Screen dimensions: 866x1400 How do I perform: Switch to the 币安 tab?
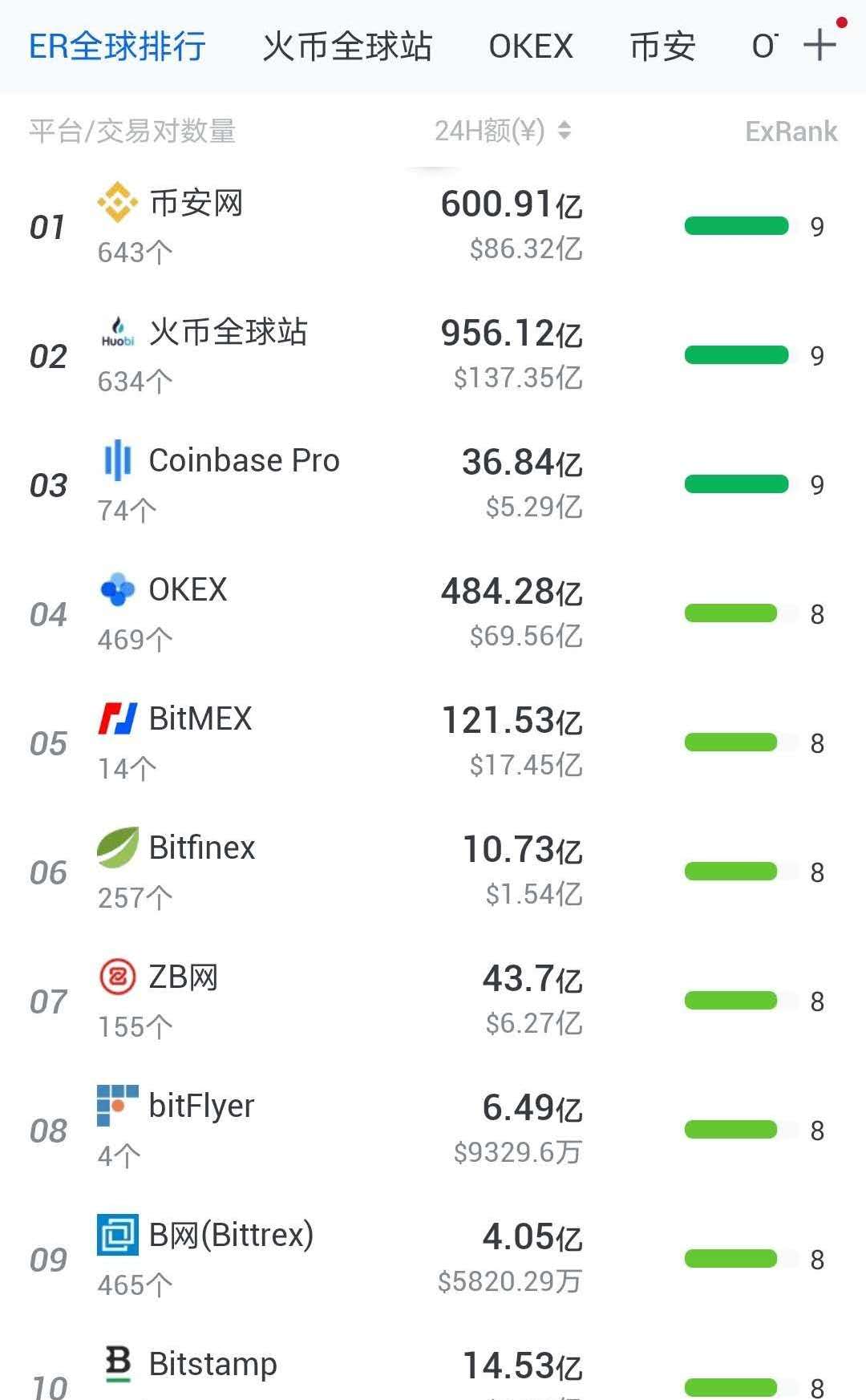(662, 47)
